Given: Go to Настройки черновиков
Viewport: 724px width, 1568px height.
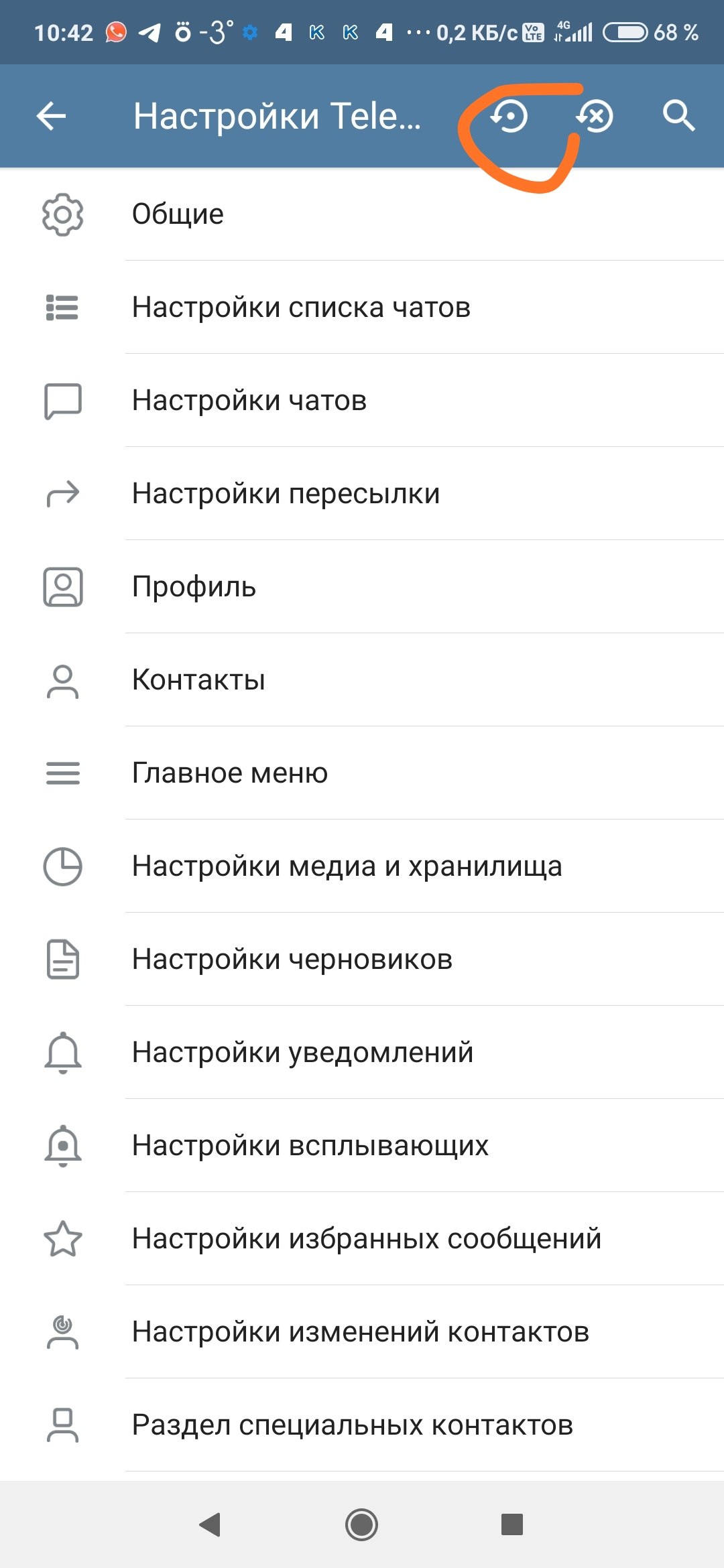Looking at the screenshot, I should 362,960.
